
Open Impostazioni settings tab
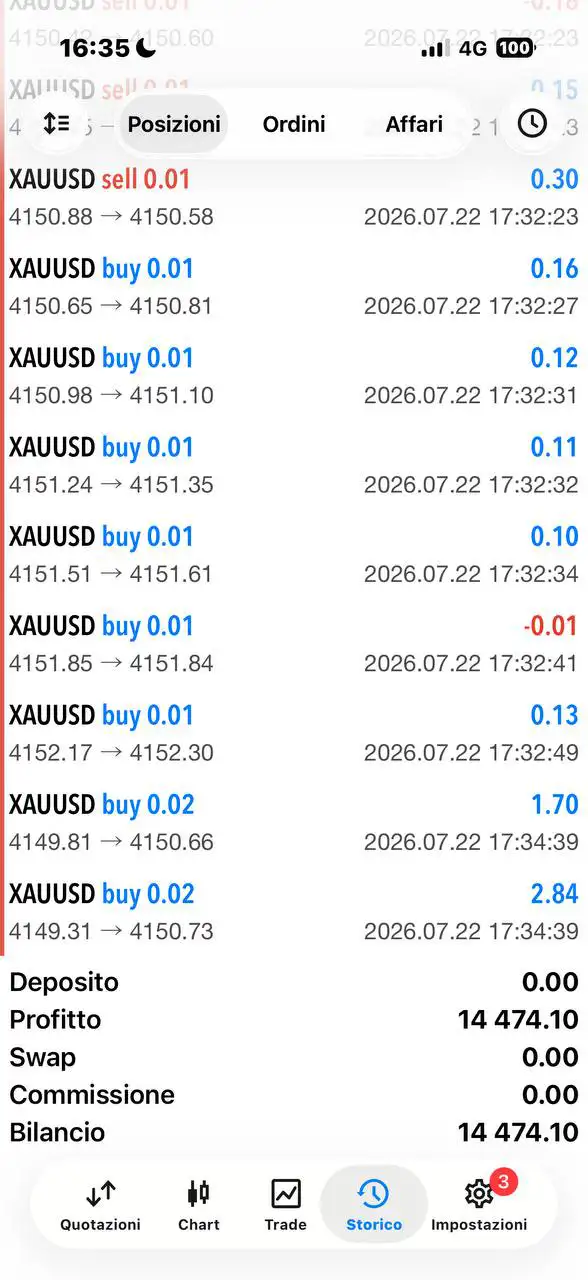479,1205
